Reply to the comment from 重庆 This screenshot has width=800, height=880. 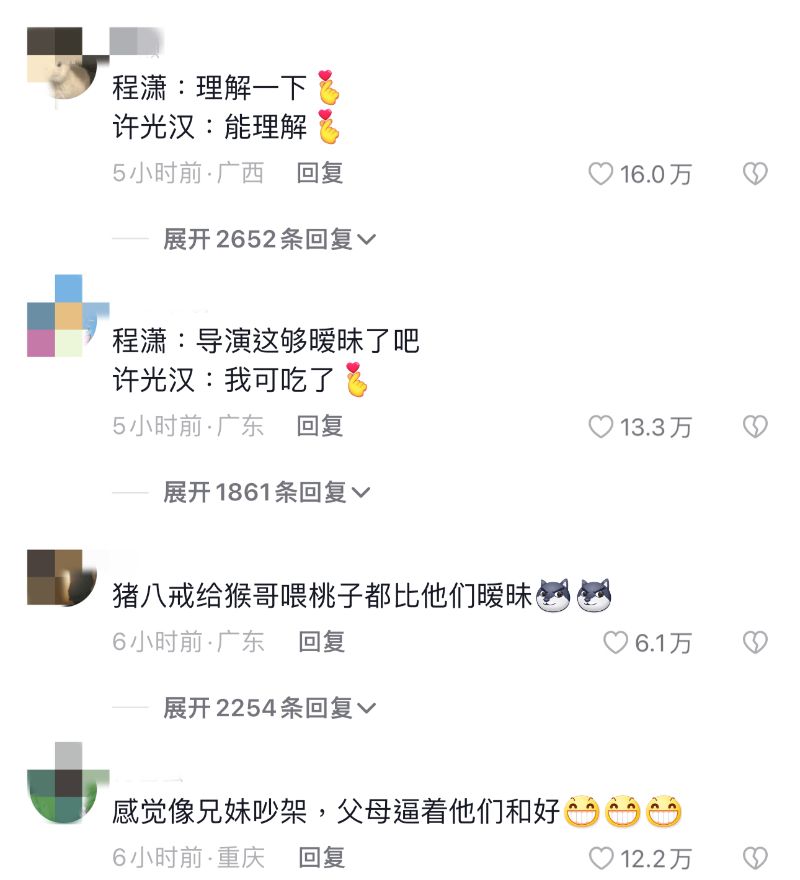click(321, 857)
